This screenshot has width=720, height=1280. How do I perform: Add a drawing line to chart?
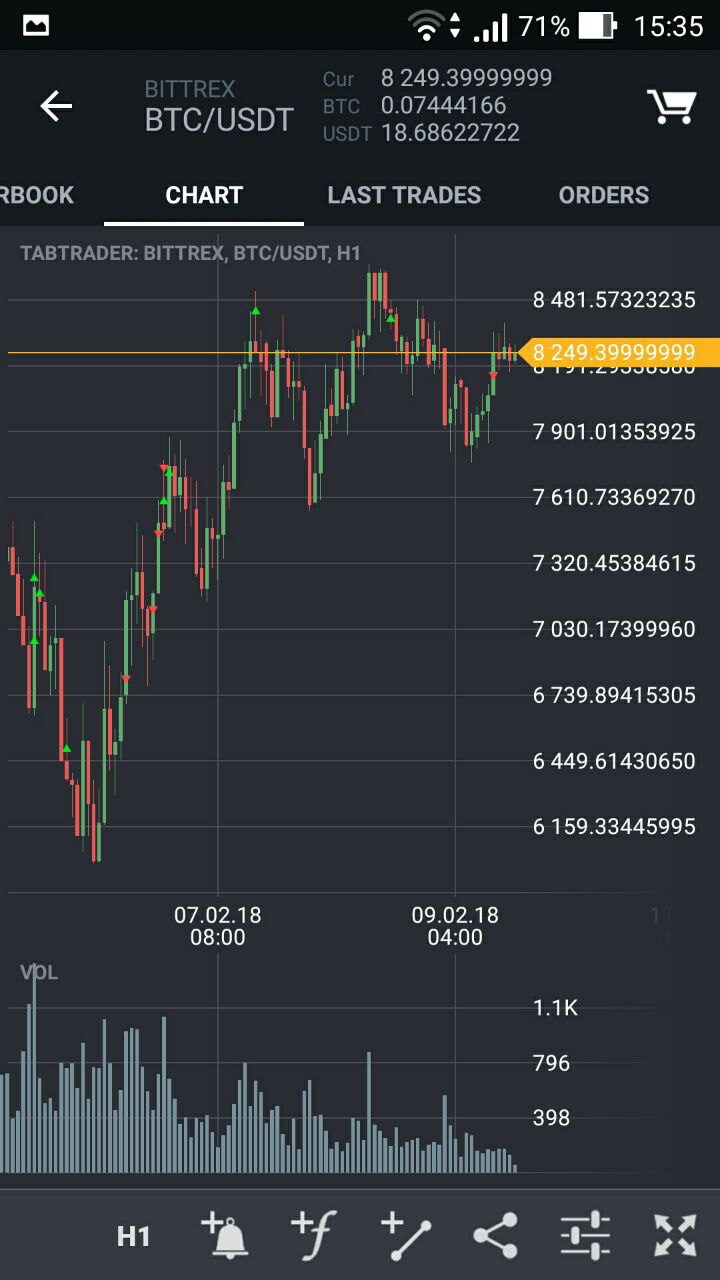(406, 1235)
